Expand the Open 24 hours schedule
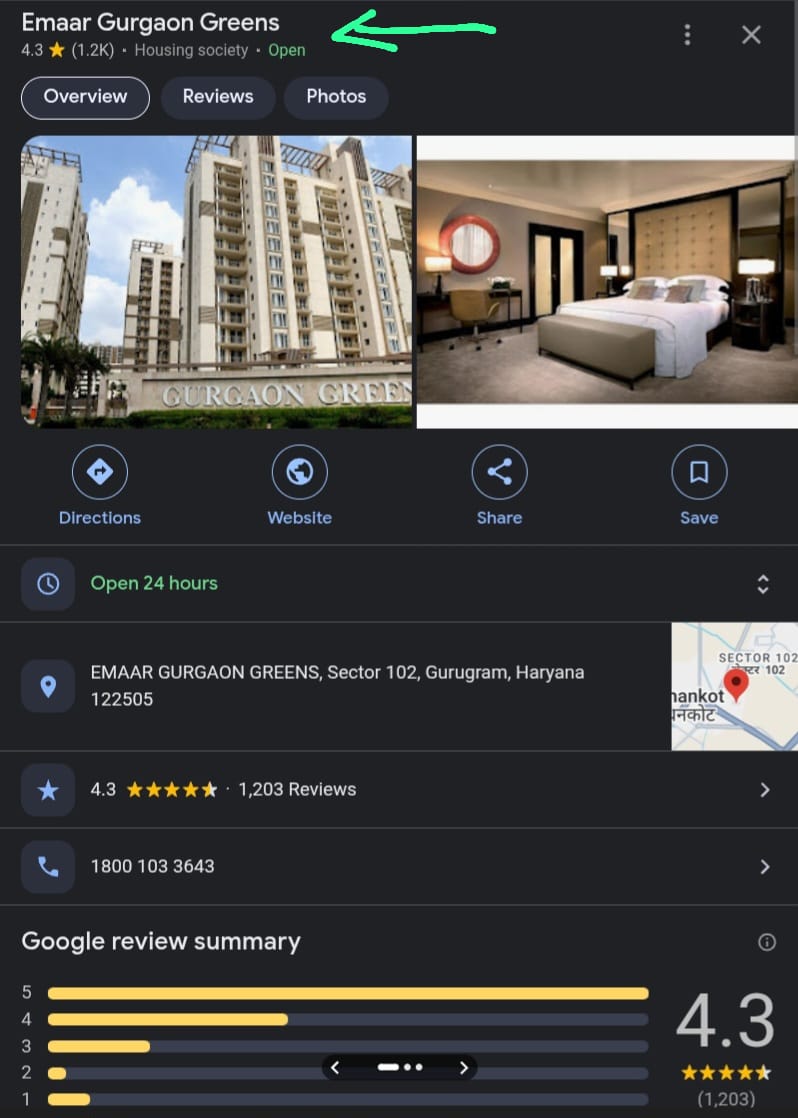798x1118 pixels. click(762, 584)
